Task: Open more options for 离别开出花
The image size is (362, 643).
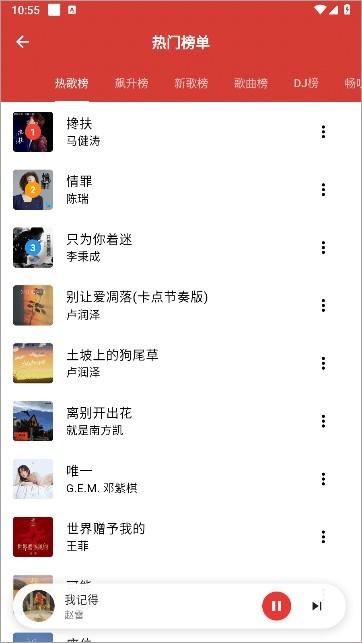Action: (323, 421)
